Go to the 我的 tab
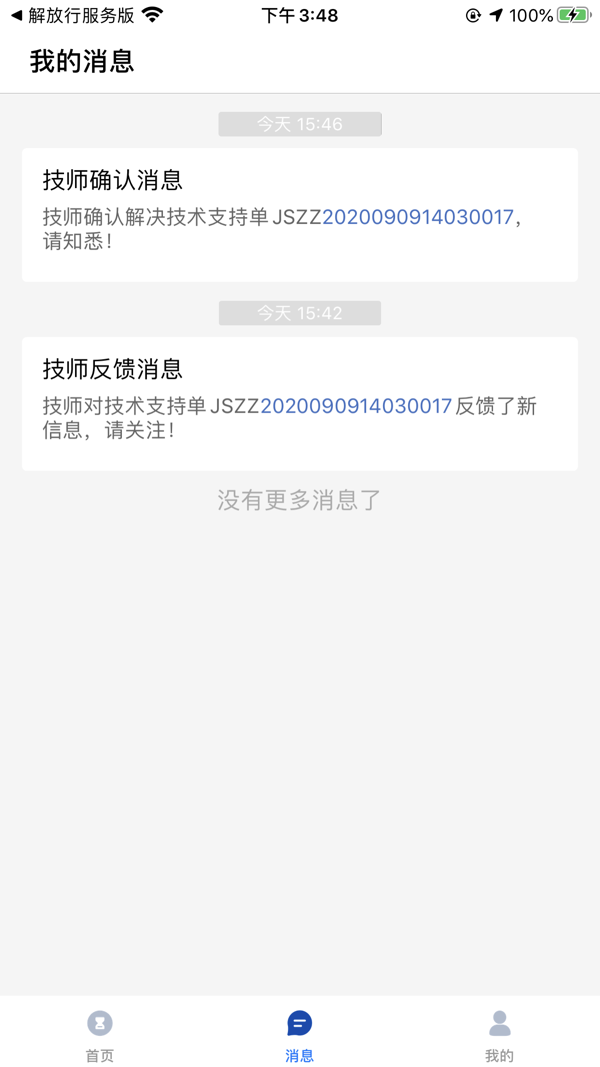The height and width of the screenshot is (1067, 600). [499, 1035]
